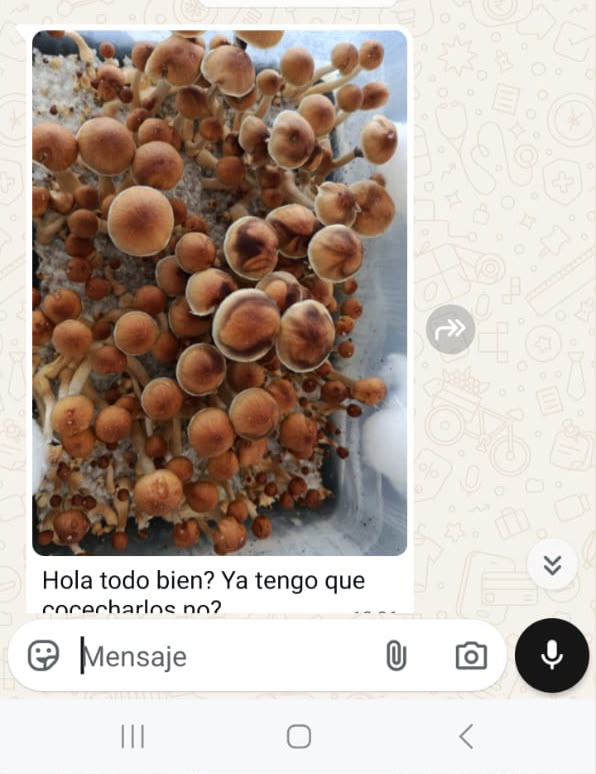Go back using the system navigation bar
This screenshot has width=596, height=774.
coord(467,736)
